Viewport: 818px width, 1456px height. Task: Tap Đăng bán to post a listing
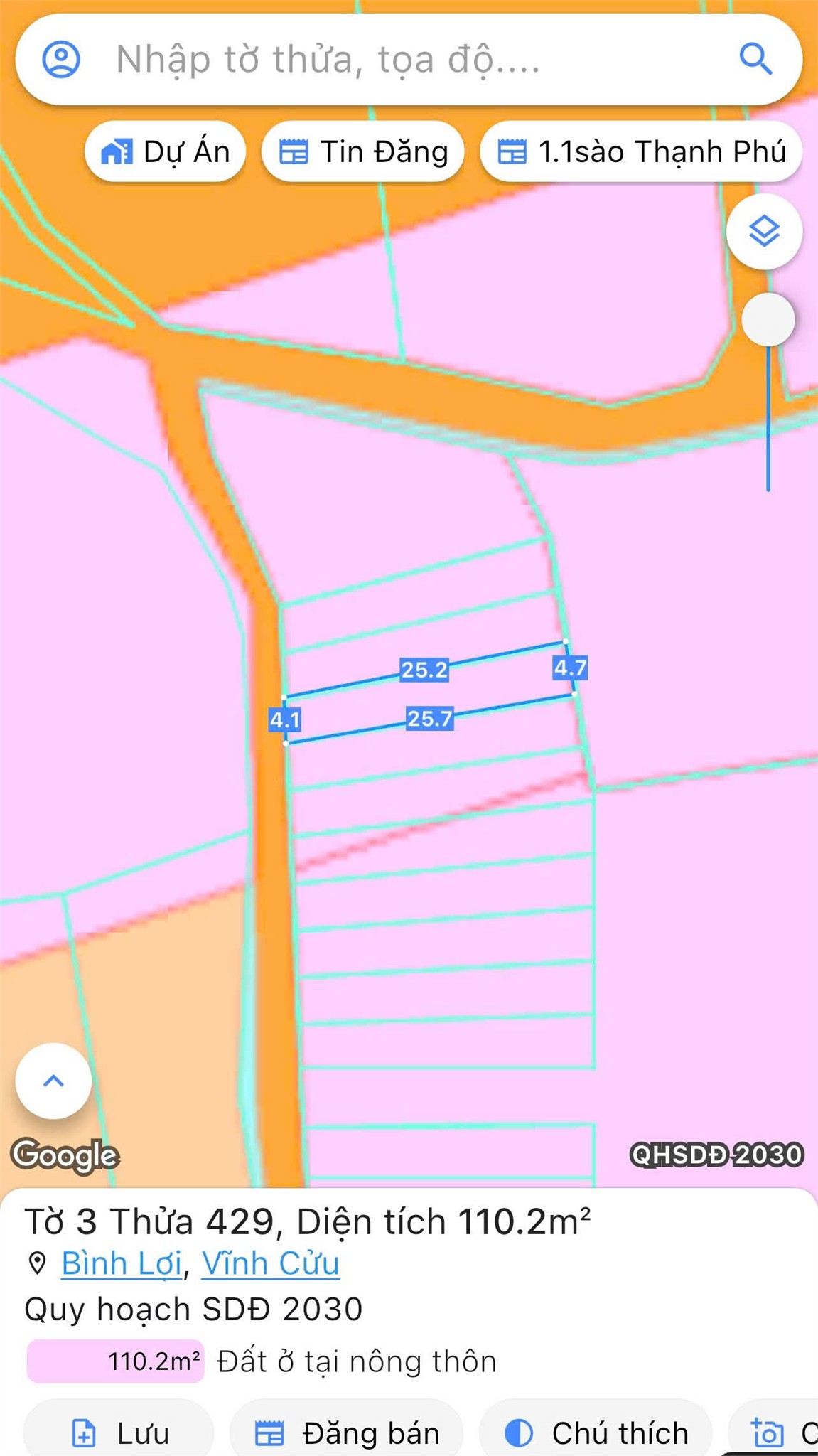point(347,1433)
